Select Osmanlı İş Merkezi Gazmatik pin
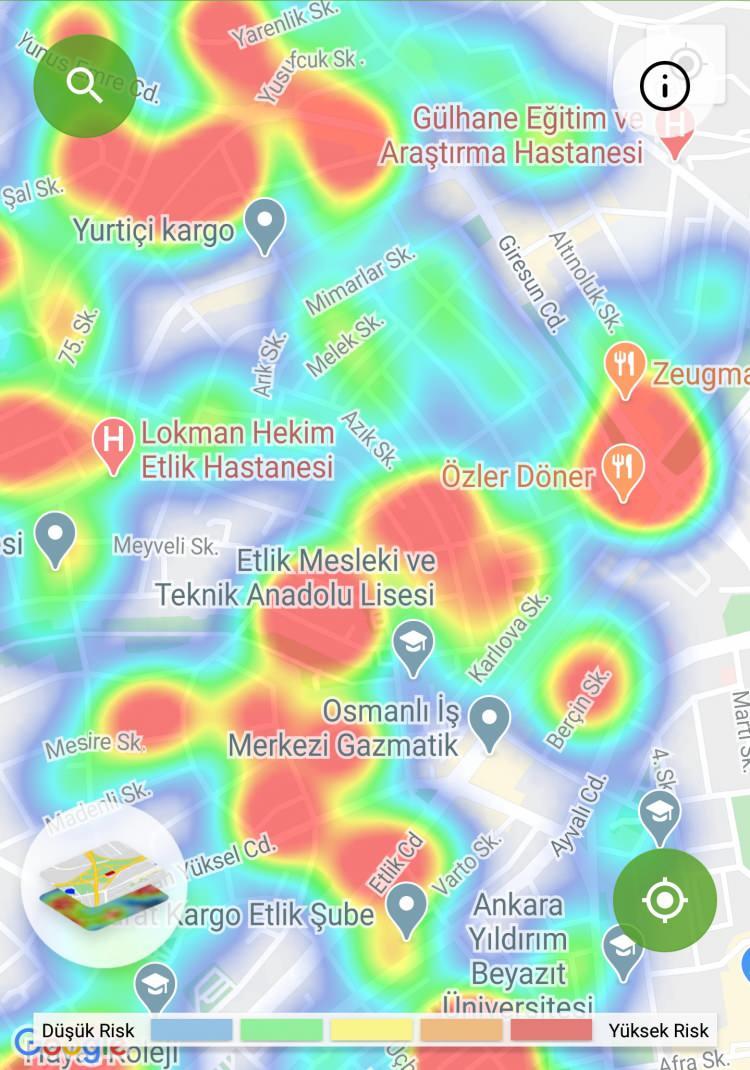 click(489, 722)
